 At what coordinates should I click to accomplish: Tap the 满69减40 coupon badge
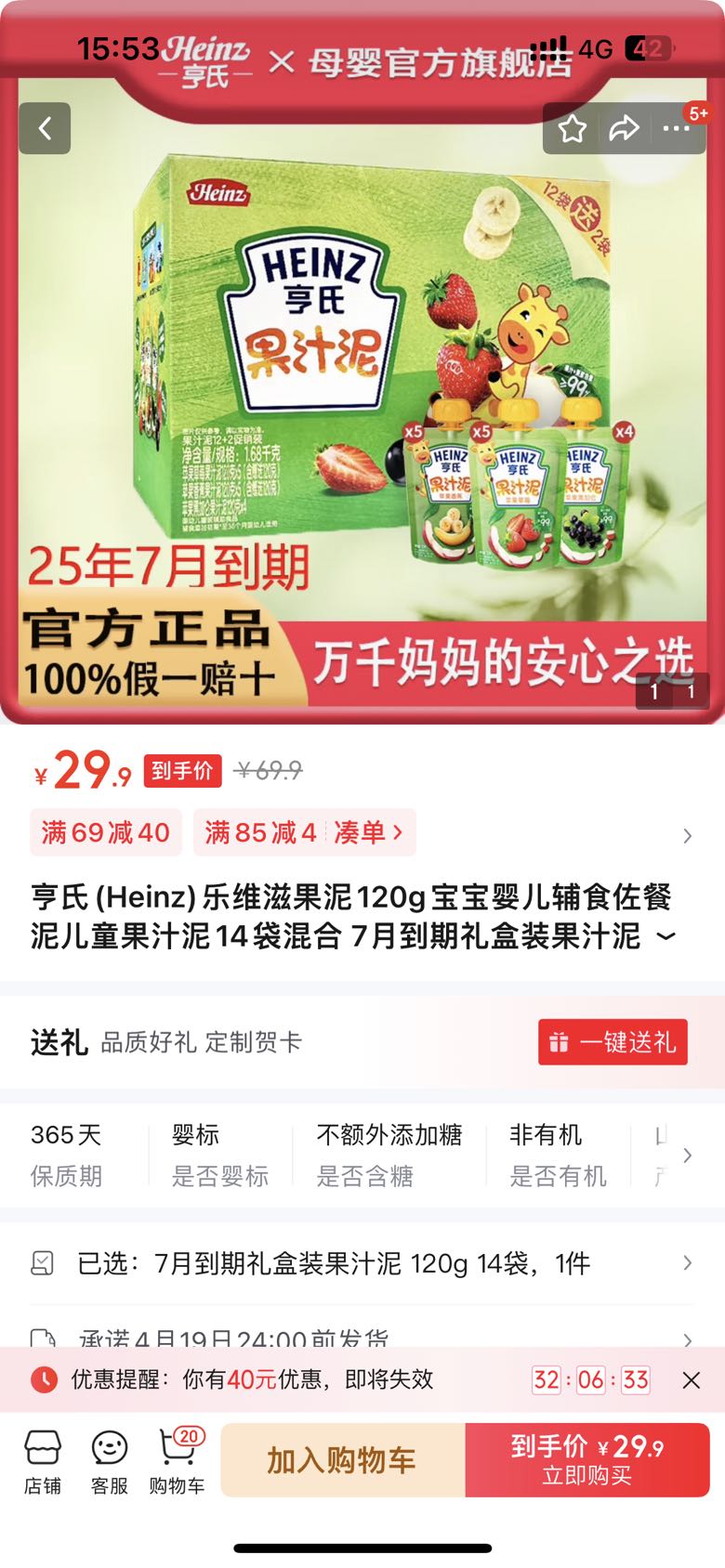coord(105,832)
